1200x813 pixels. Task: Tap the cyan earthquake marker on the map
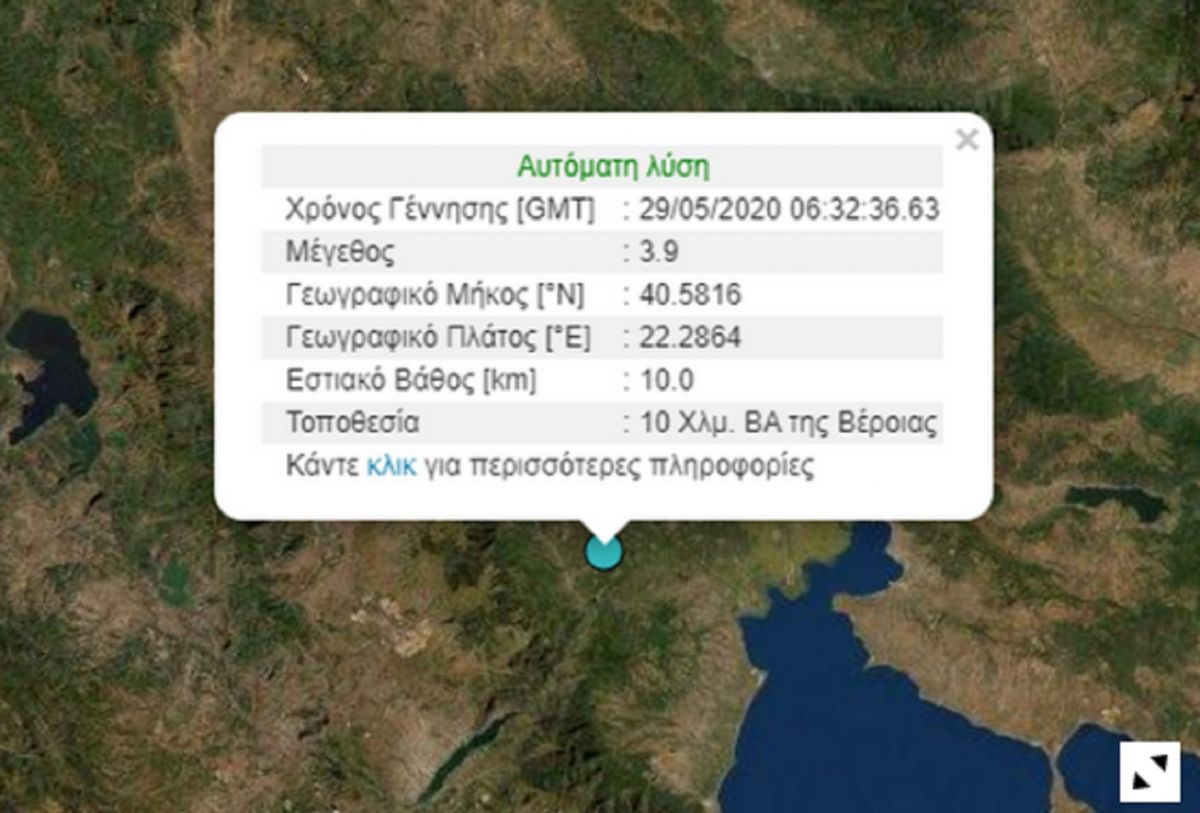(x=604, y=551)
